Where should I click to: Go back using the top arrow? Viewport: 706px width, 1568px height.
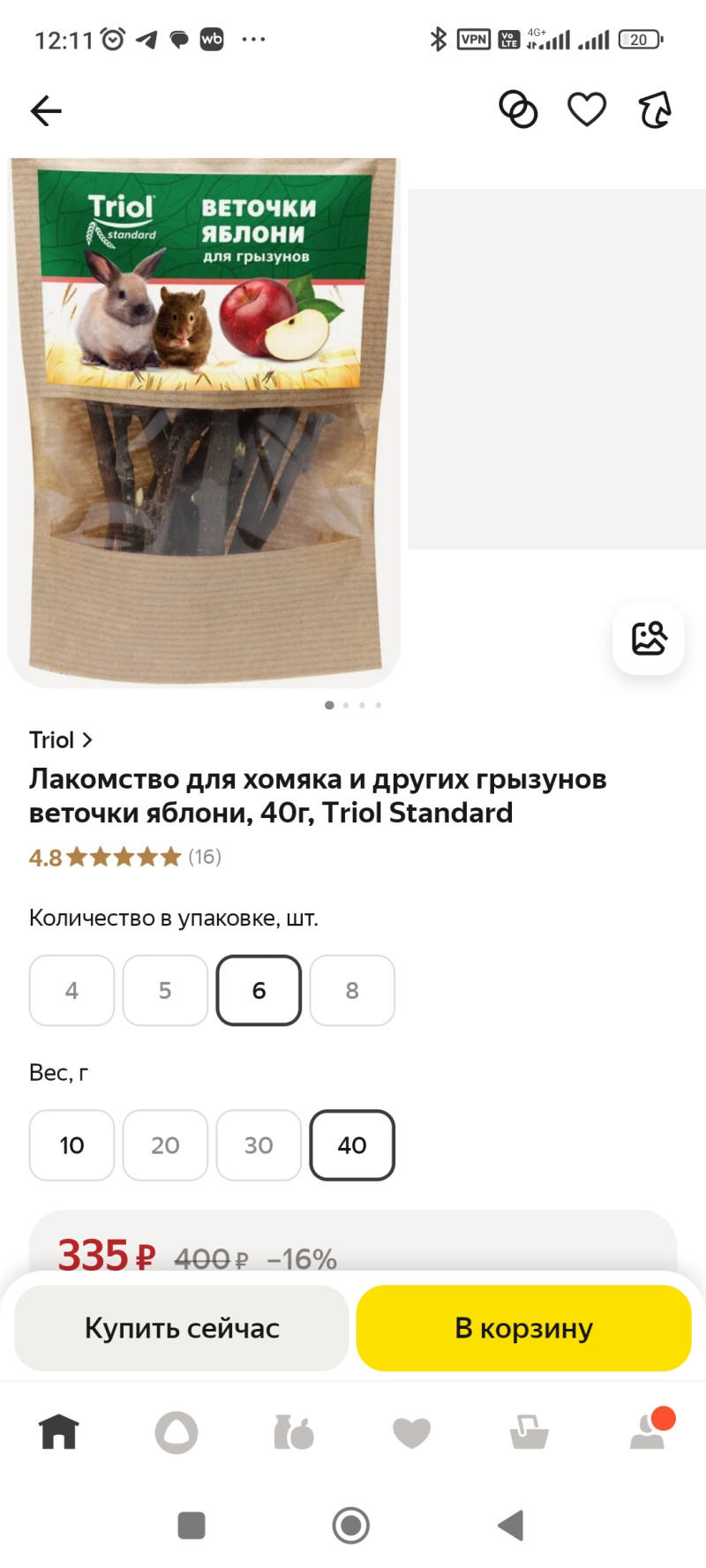point(46,111)
